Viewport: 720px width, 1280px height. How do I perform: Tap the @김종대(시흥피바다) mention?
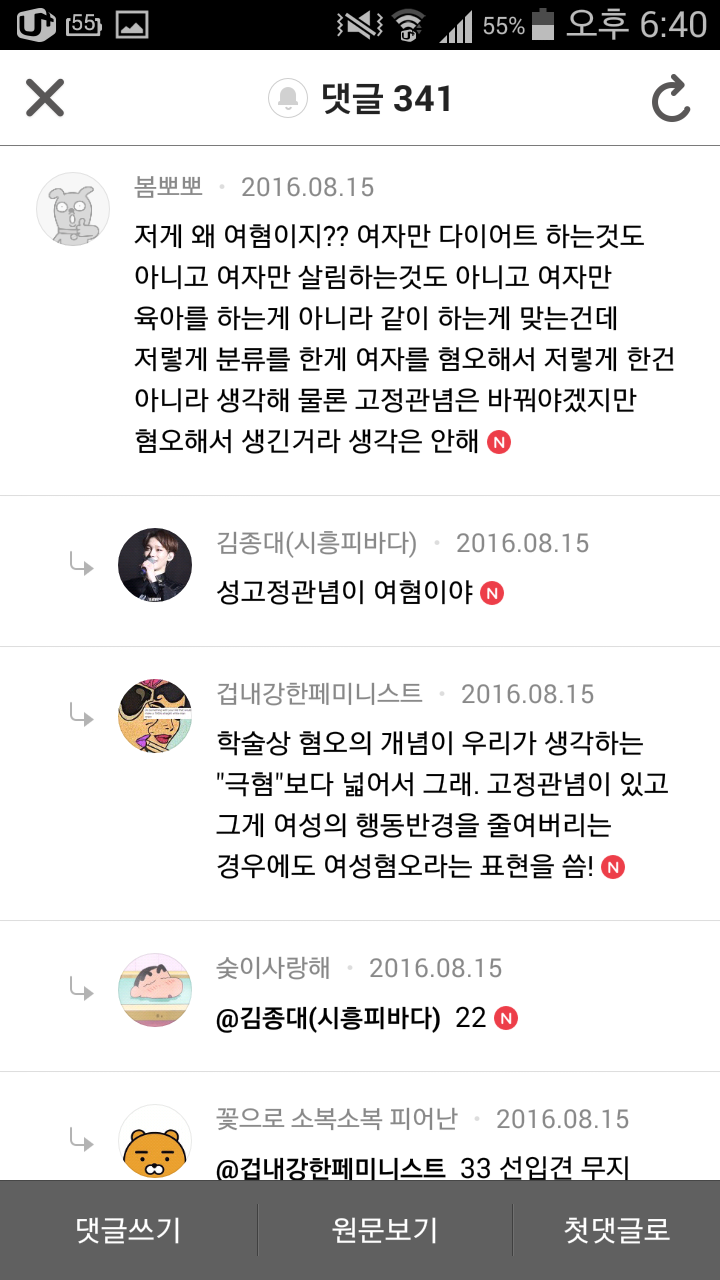[328, 1018]
